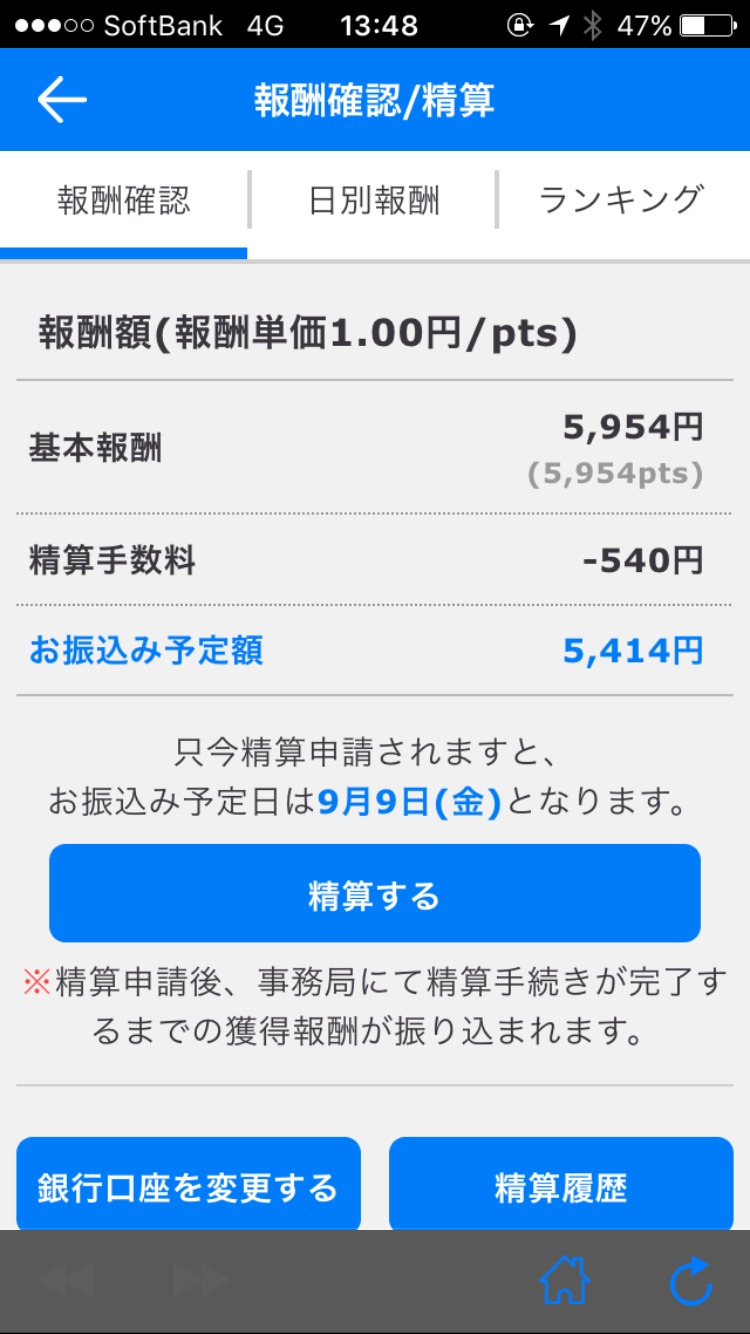Go back using the header arrow

point(62,100)
